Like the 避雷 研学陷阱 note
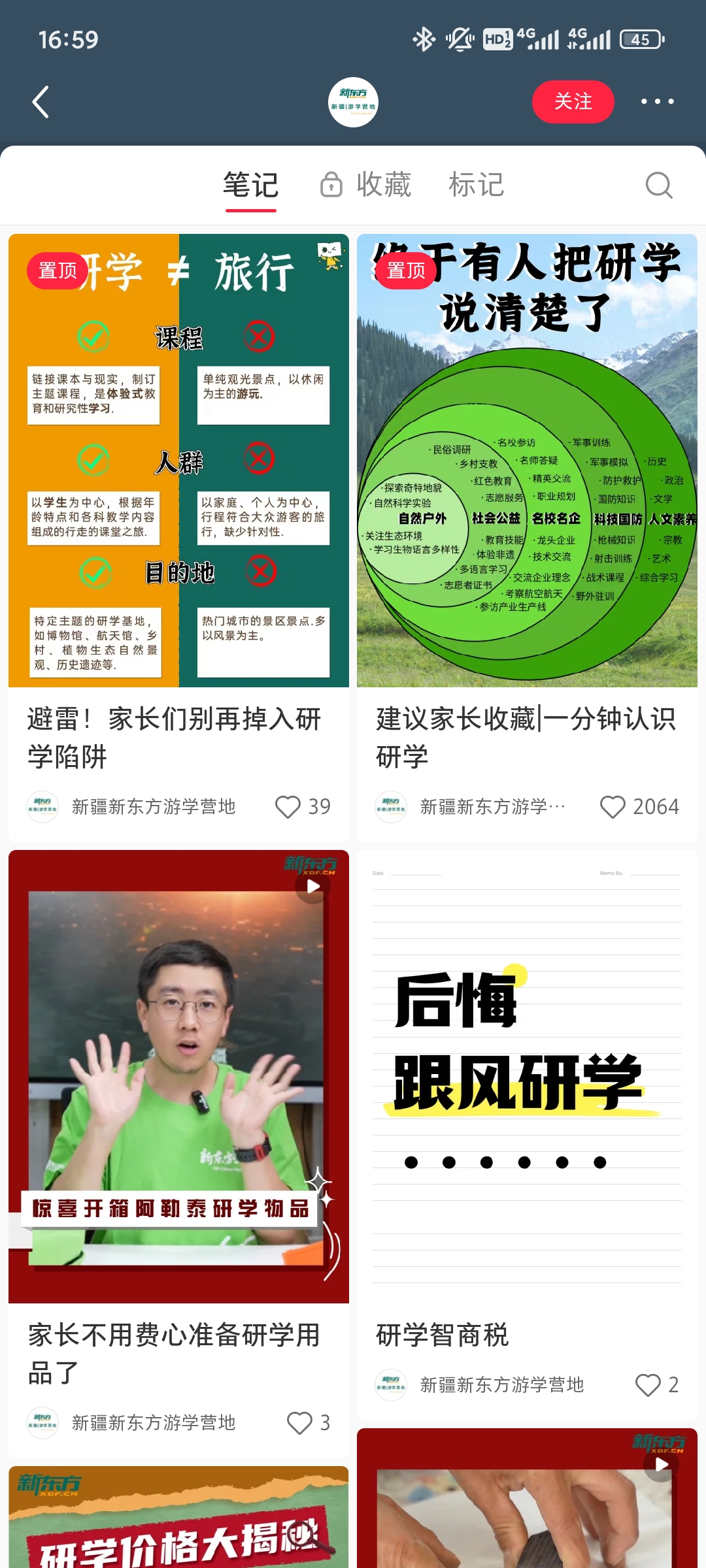Viewport: 706px width, 1568px height. 288,807
